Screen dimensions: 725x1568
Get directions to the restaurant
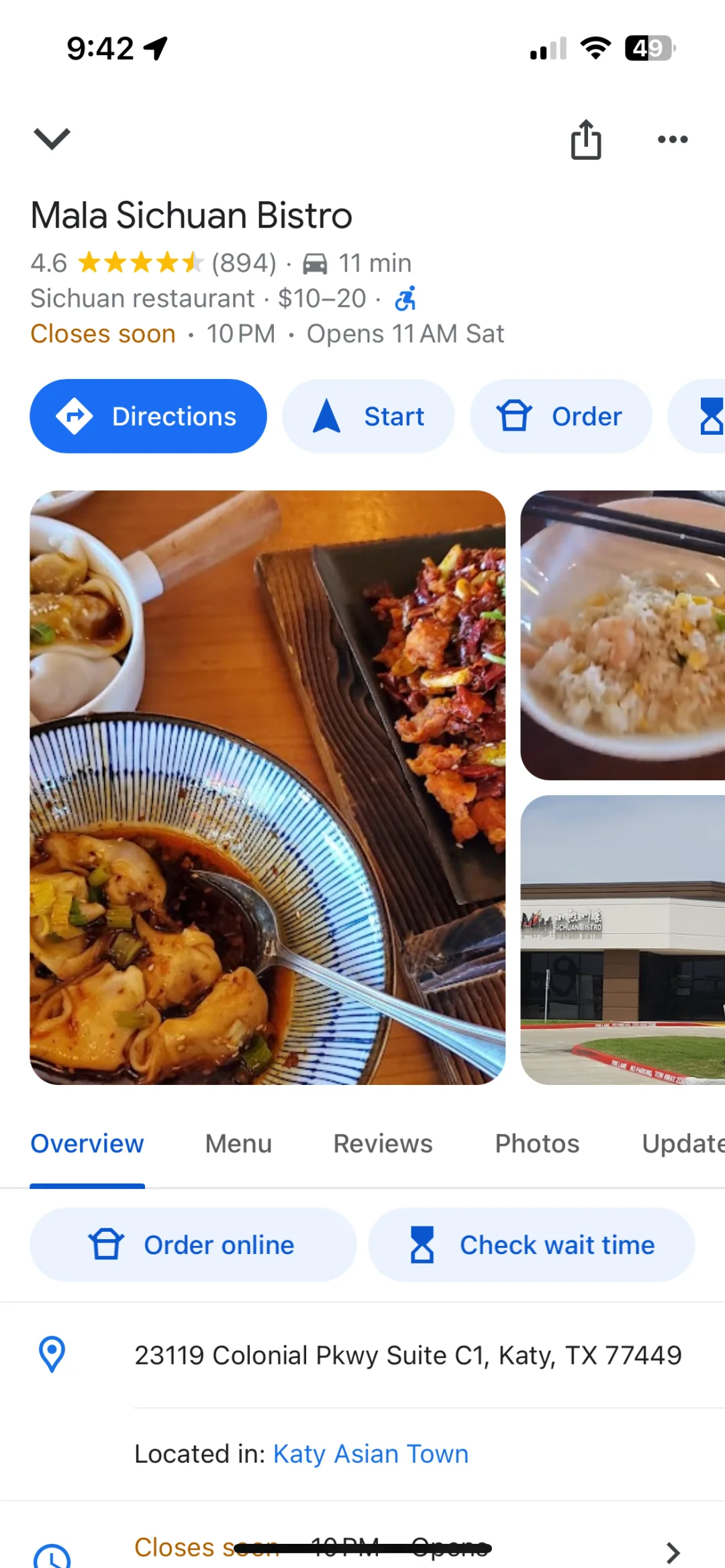148,417
